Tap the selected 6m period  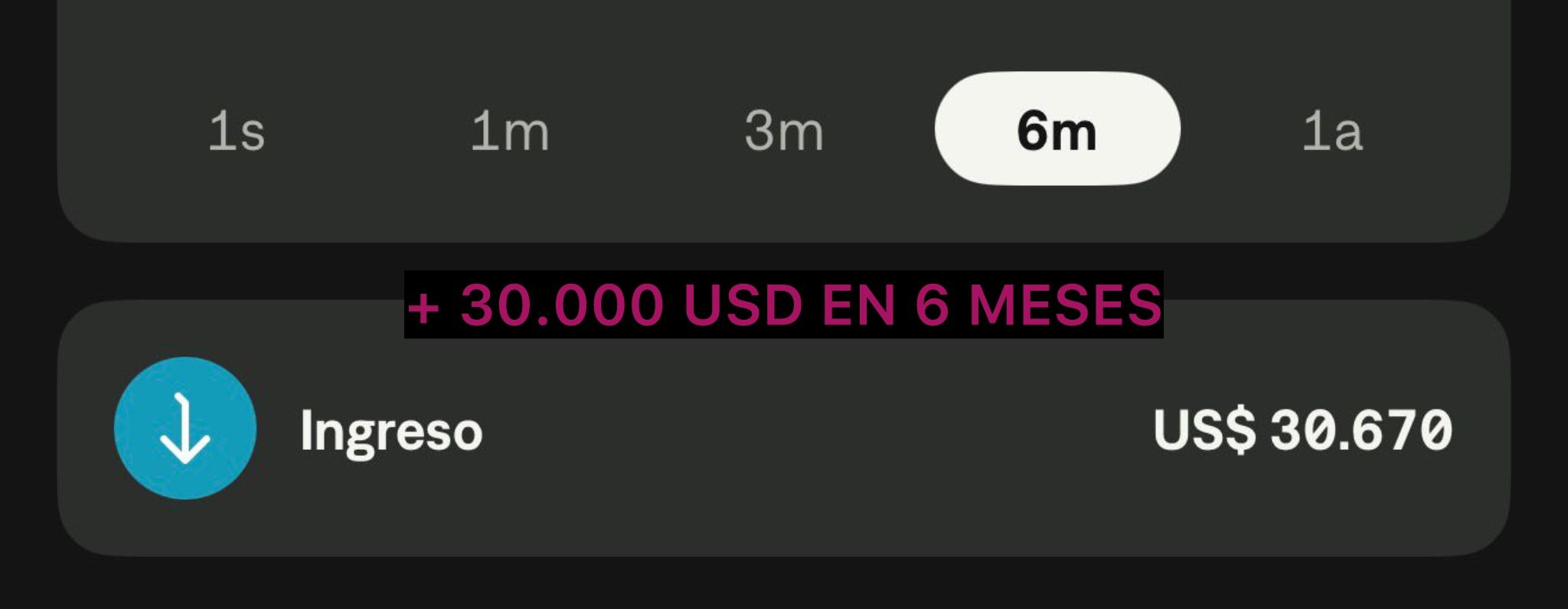(1057, 129)
